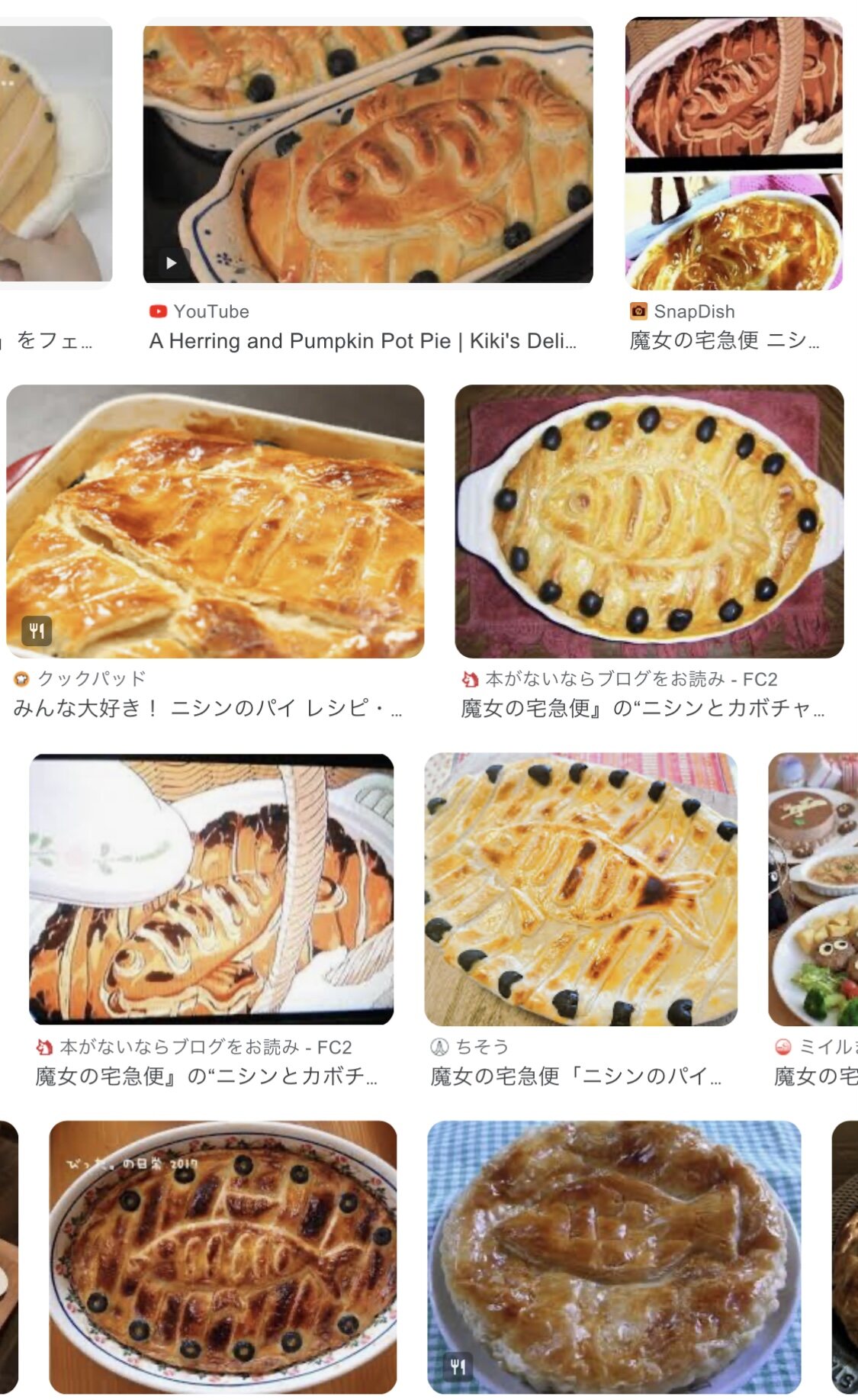
Task: Open the ミイル meal spread image
Action: coord(813,889)
